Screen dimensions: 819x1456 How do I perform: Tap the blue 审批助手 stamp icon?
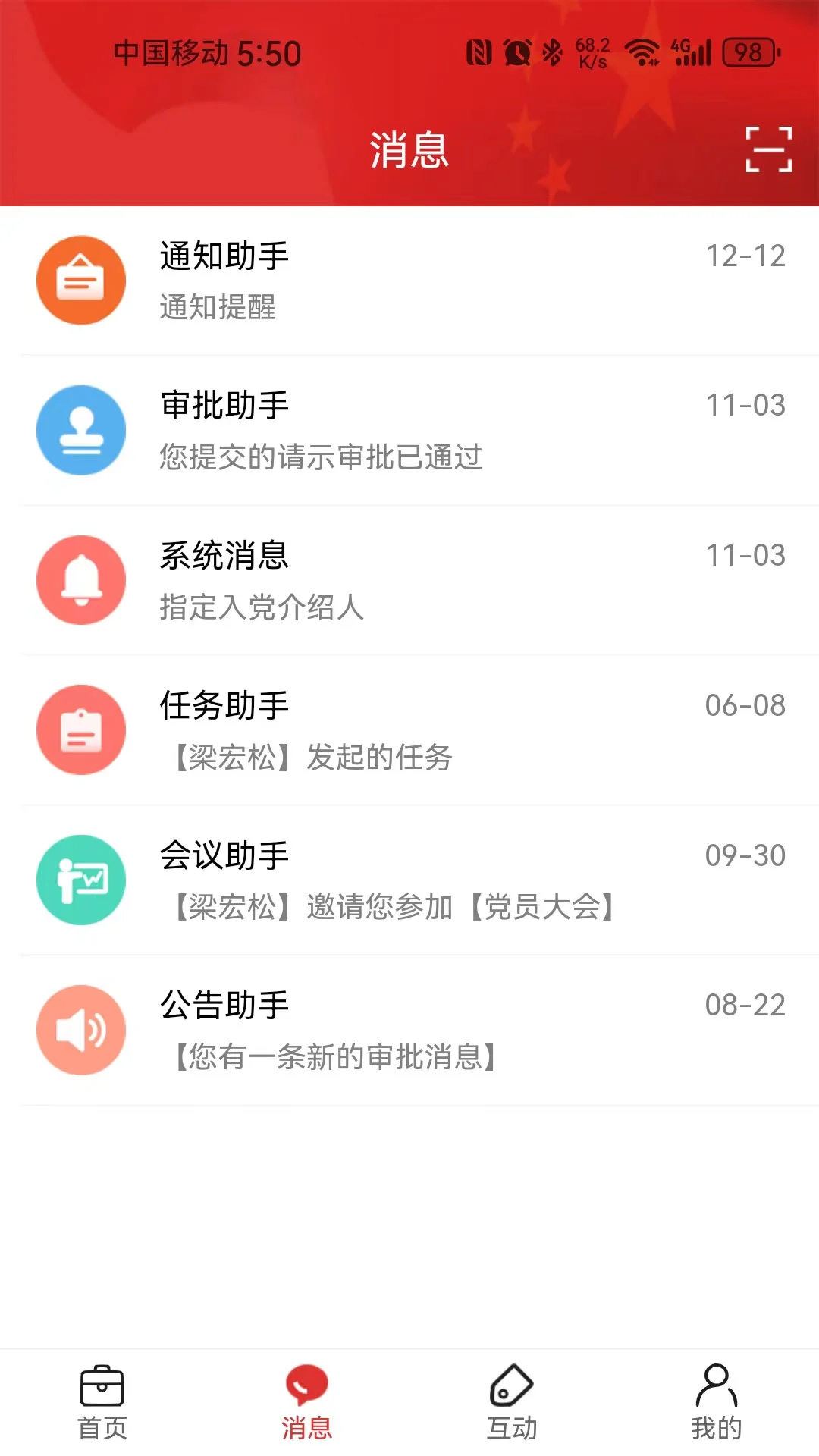tap(81, 429)
